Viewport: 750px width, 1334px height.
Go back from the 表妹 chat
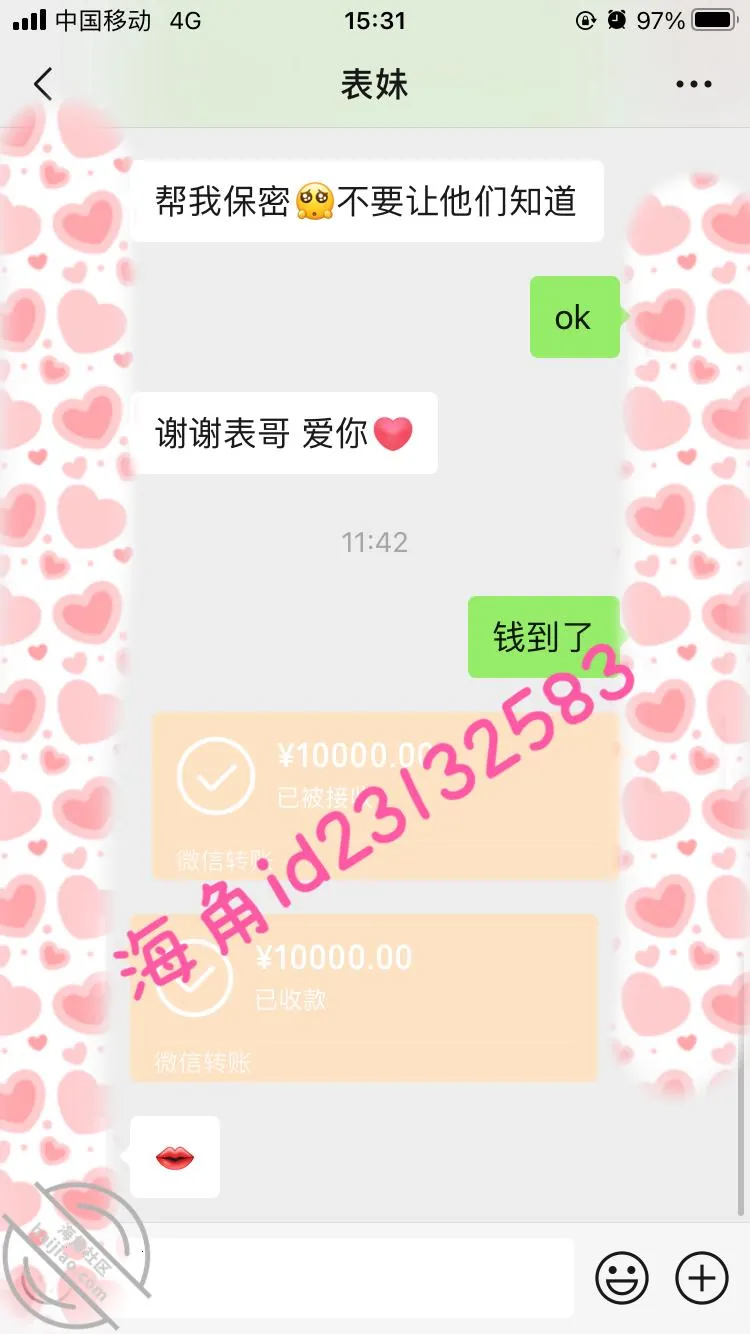click(42, 85)
